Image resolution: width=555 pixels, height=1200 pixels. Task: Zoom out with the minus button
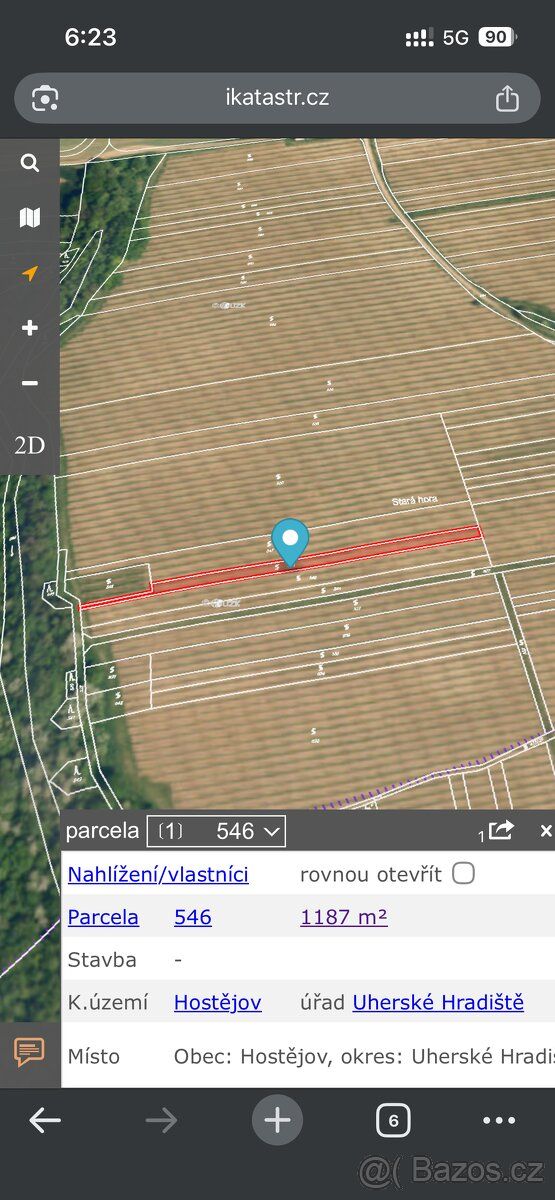(30, 383)
